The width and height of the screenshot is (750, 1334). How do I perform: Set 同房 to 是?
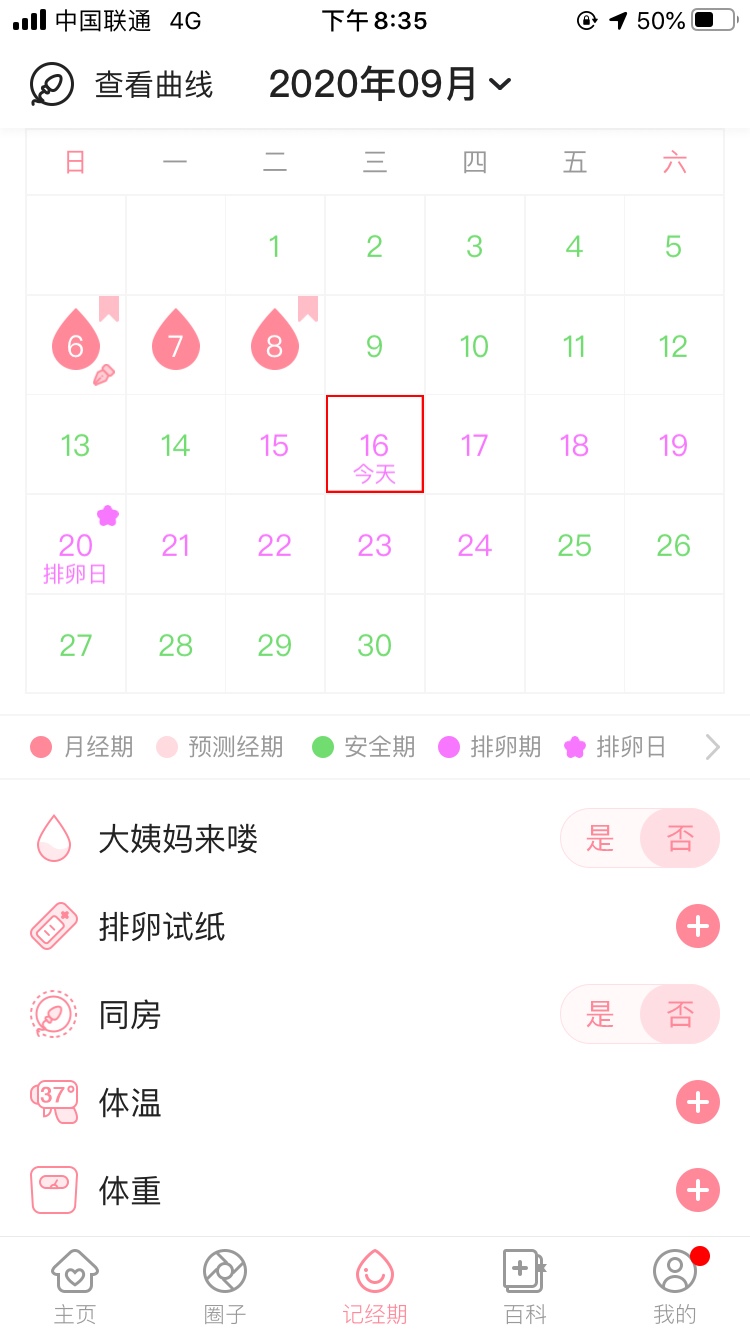click(x=600, y=1014)
